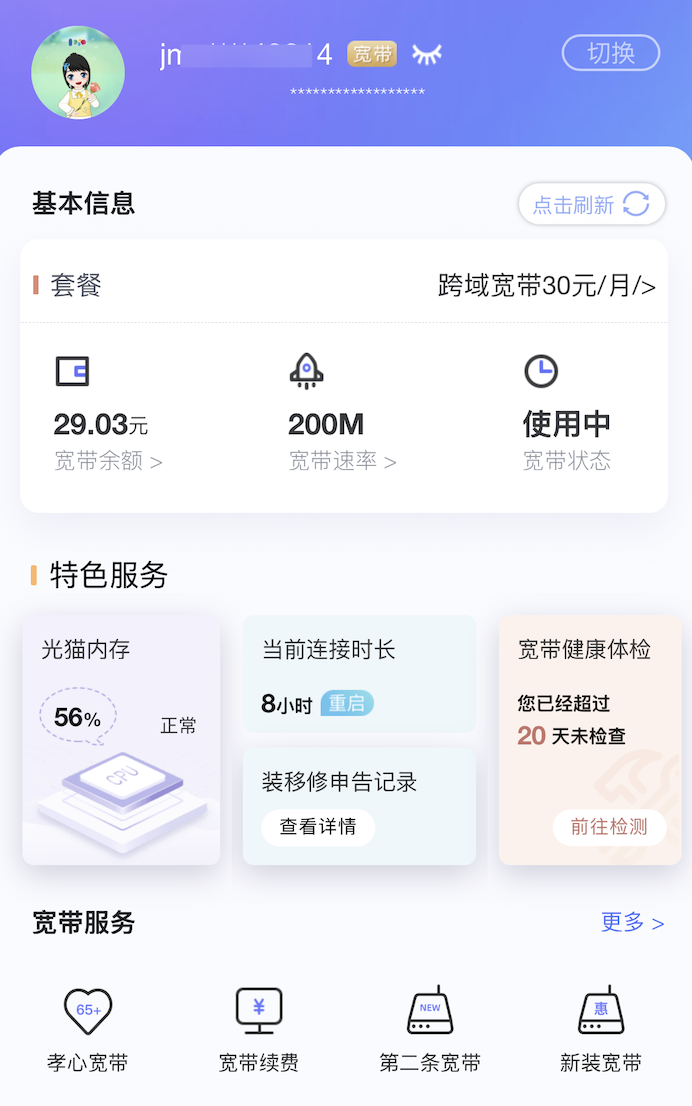
Task: Check 宽带速率 speed details
Action: tap(342, 461)
